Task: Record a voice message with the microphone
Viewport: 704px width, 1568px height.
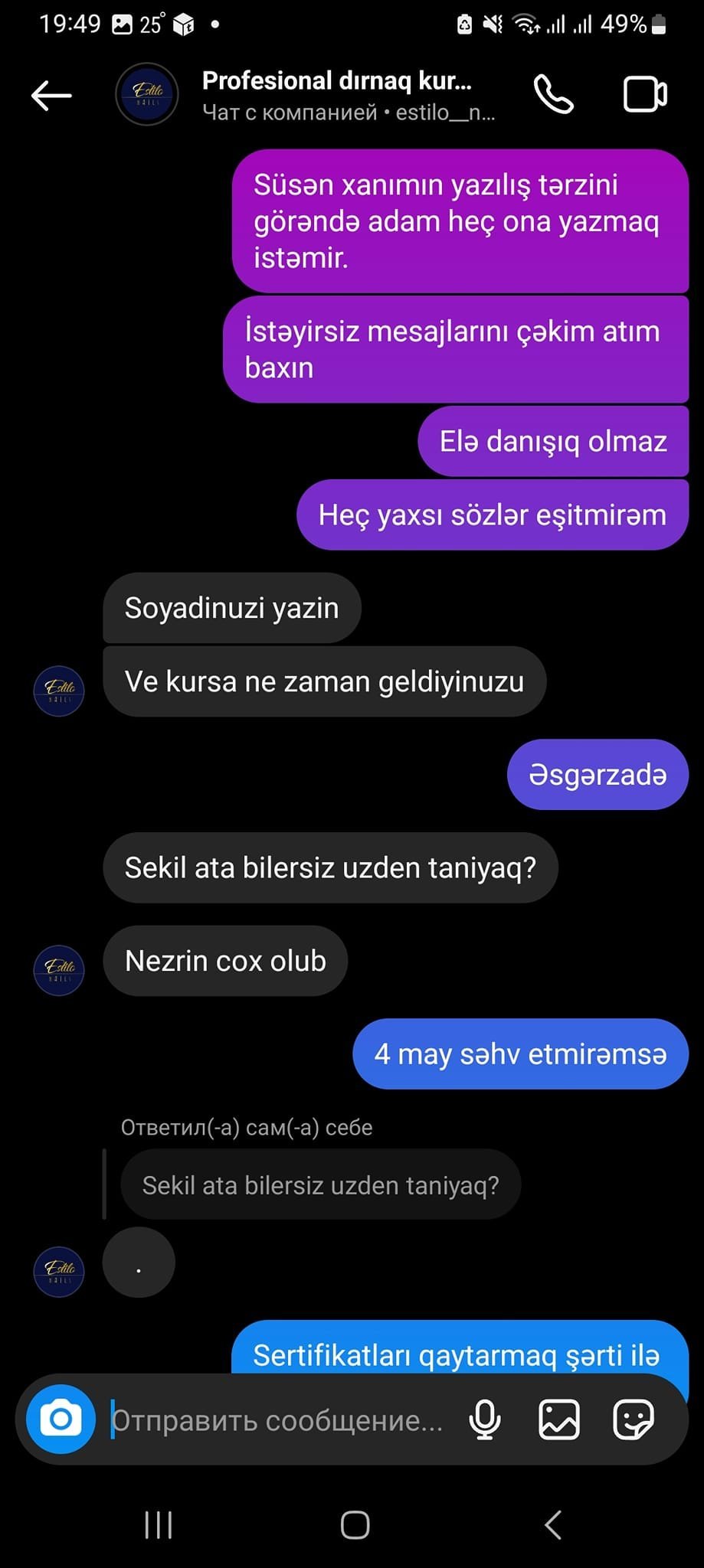Action: [x=485, y=1420]
